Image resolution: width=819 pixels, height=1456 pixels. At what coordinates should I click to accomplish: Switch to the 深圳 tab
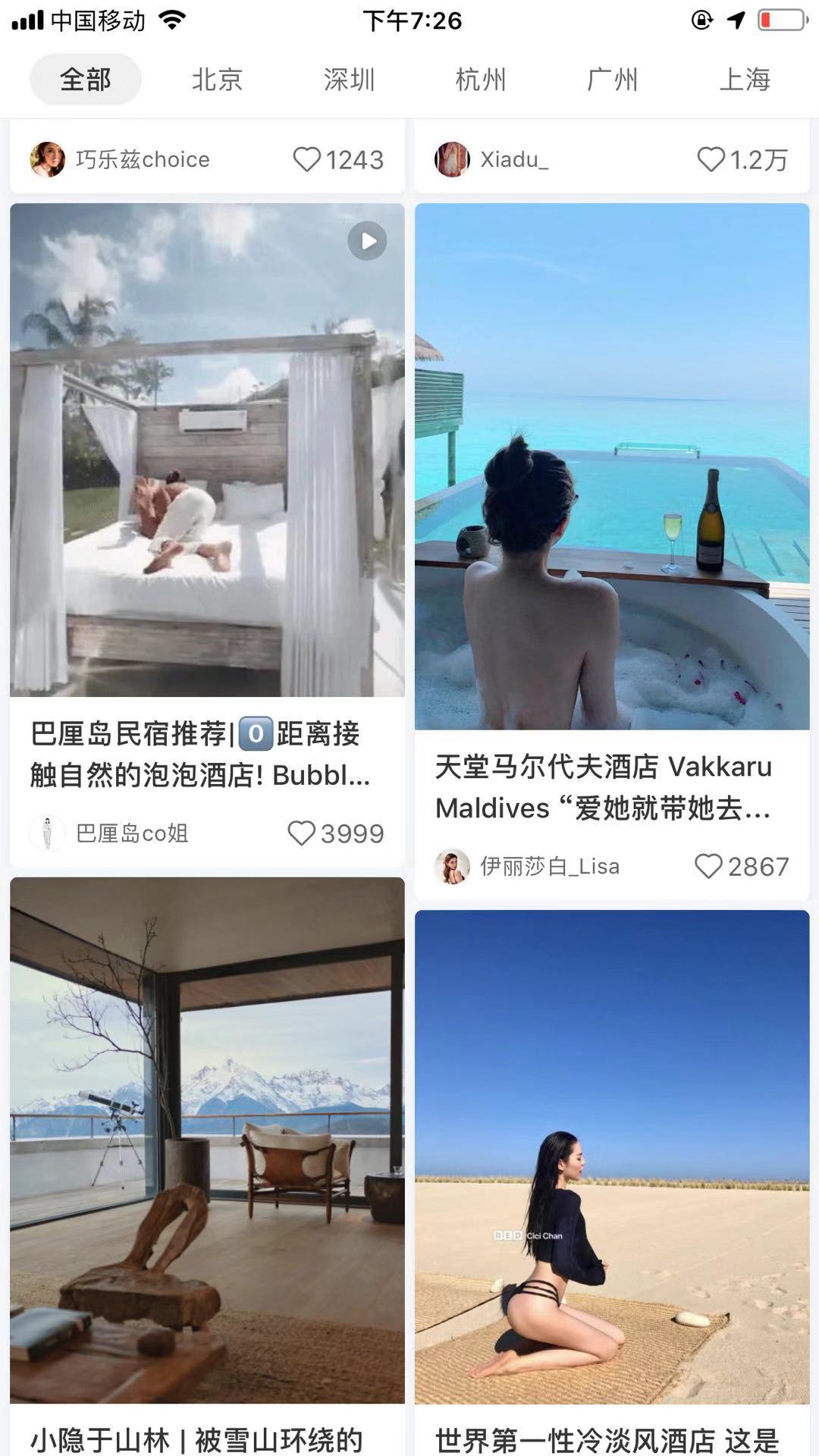[349, 79]
